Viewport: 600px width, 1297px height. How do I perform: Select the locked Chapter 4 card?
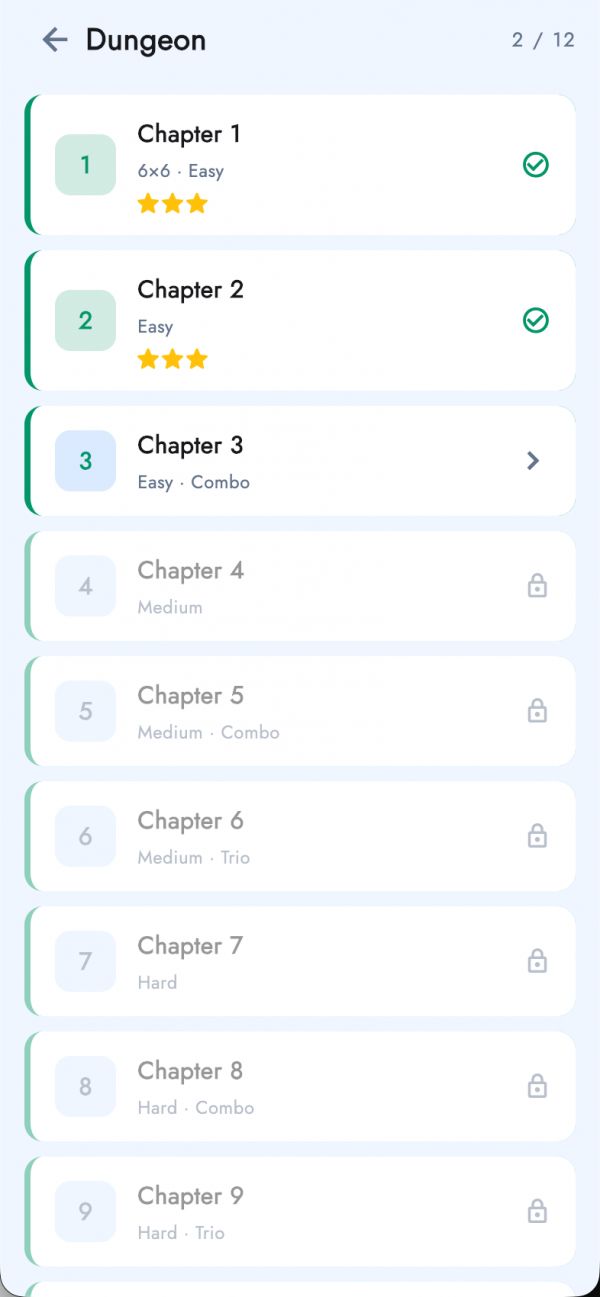(x=300, y=586)
